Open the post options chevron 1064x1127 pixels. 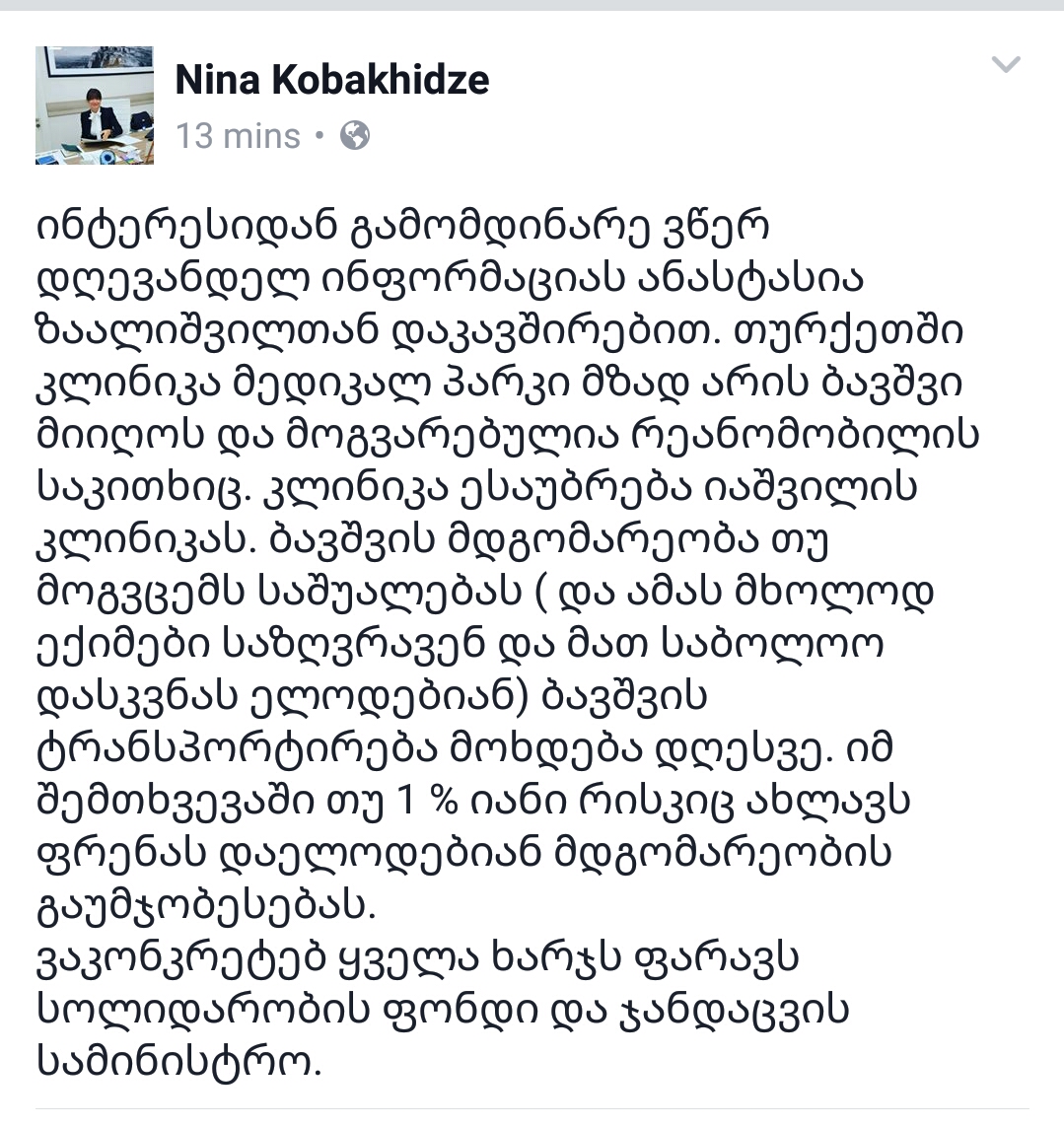click(x=1005, y=66)
